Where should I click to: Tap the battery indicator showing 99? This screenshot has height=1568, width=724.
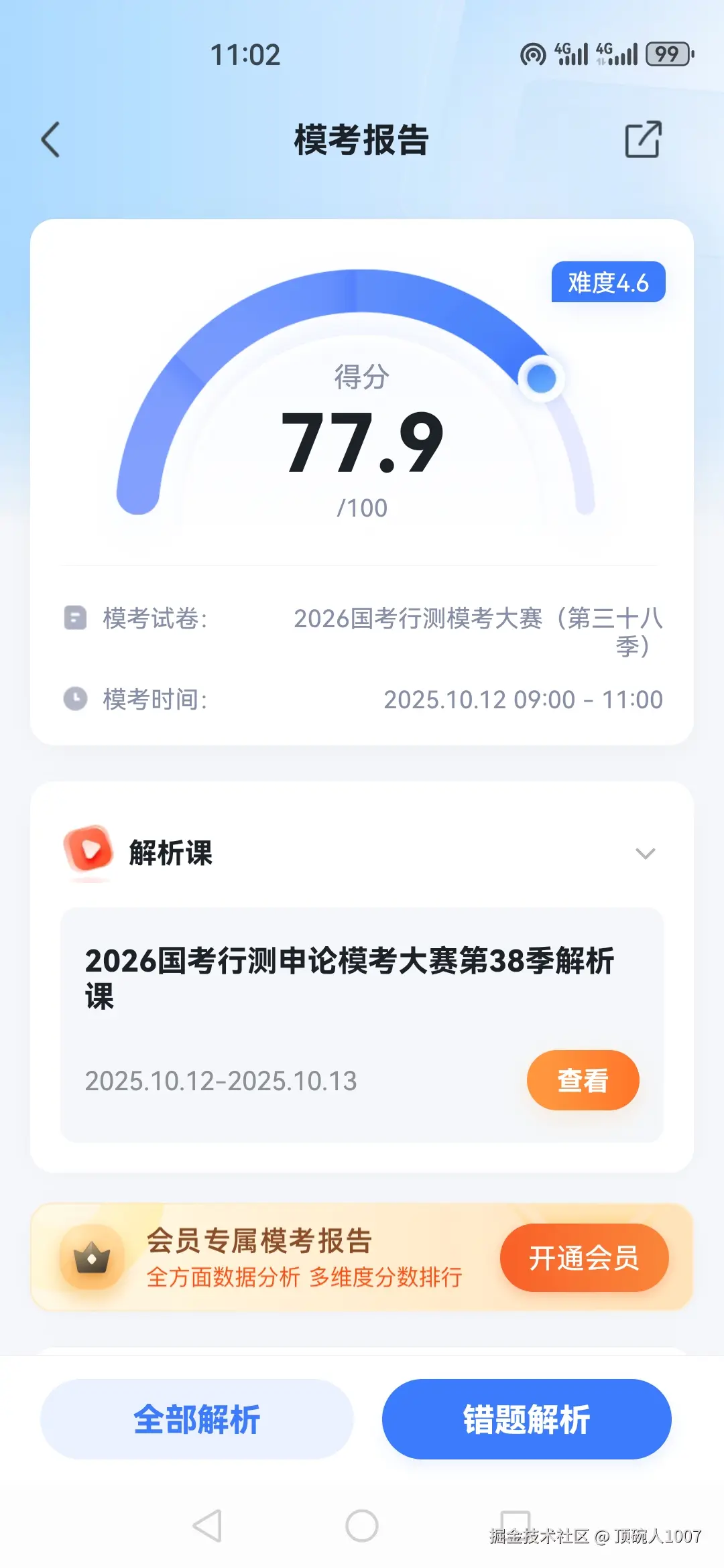tap(668, 54)
